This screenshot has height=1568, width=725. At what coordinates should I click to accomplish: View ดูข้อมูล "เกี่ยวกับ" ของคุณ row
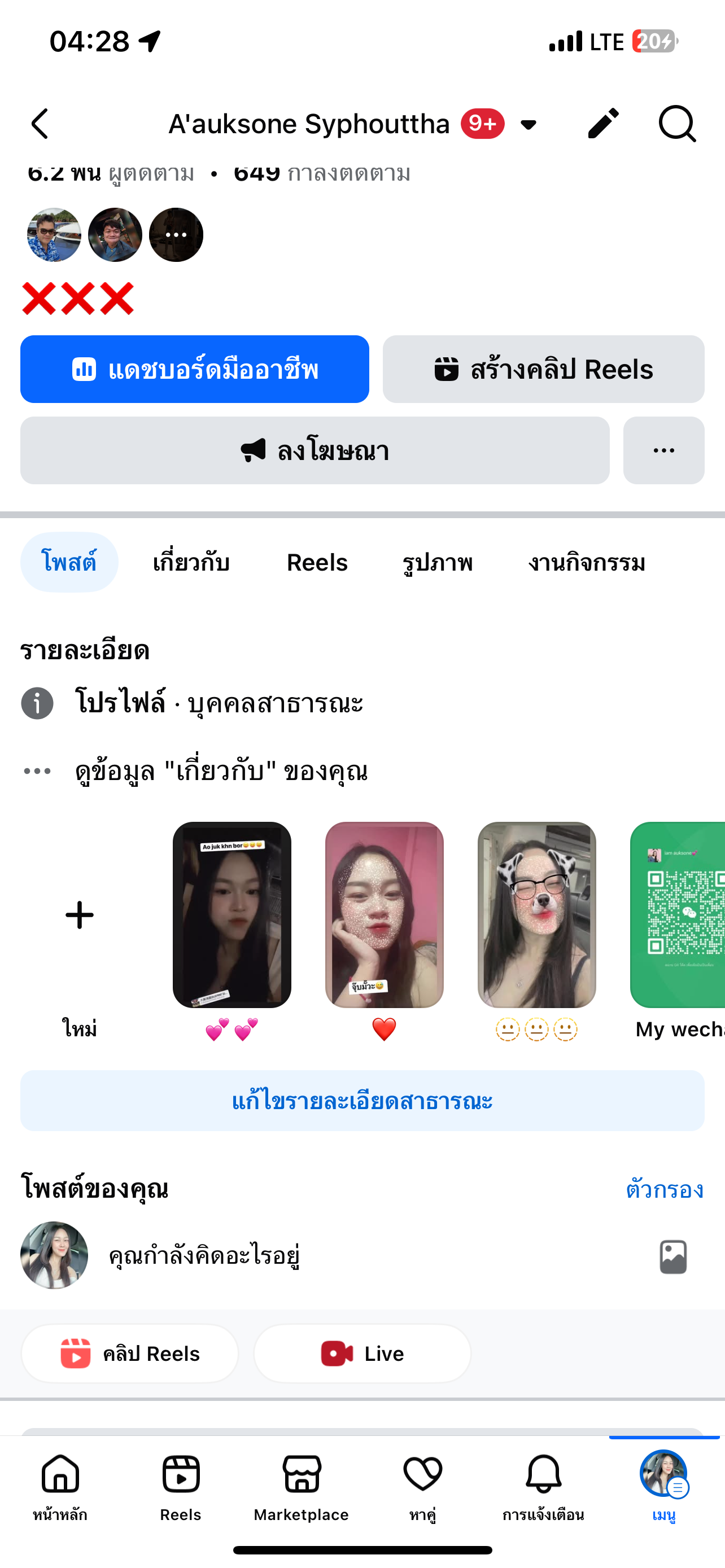[x=221, y=771]
